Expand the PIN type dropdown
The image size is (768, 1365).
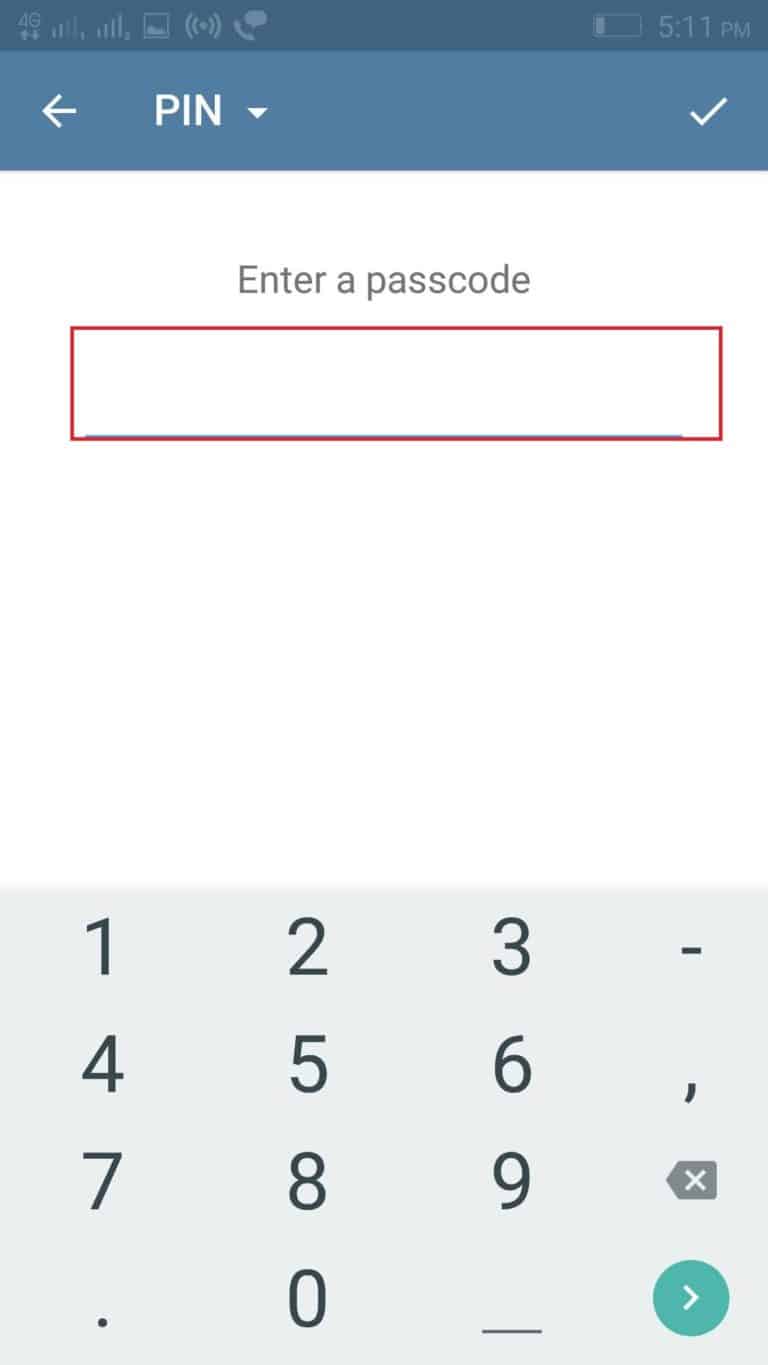(212, 111)
